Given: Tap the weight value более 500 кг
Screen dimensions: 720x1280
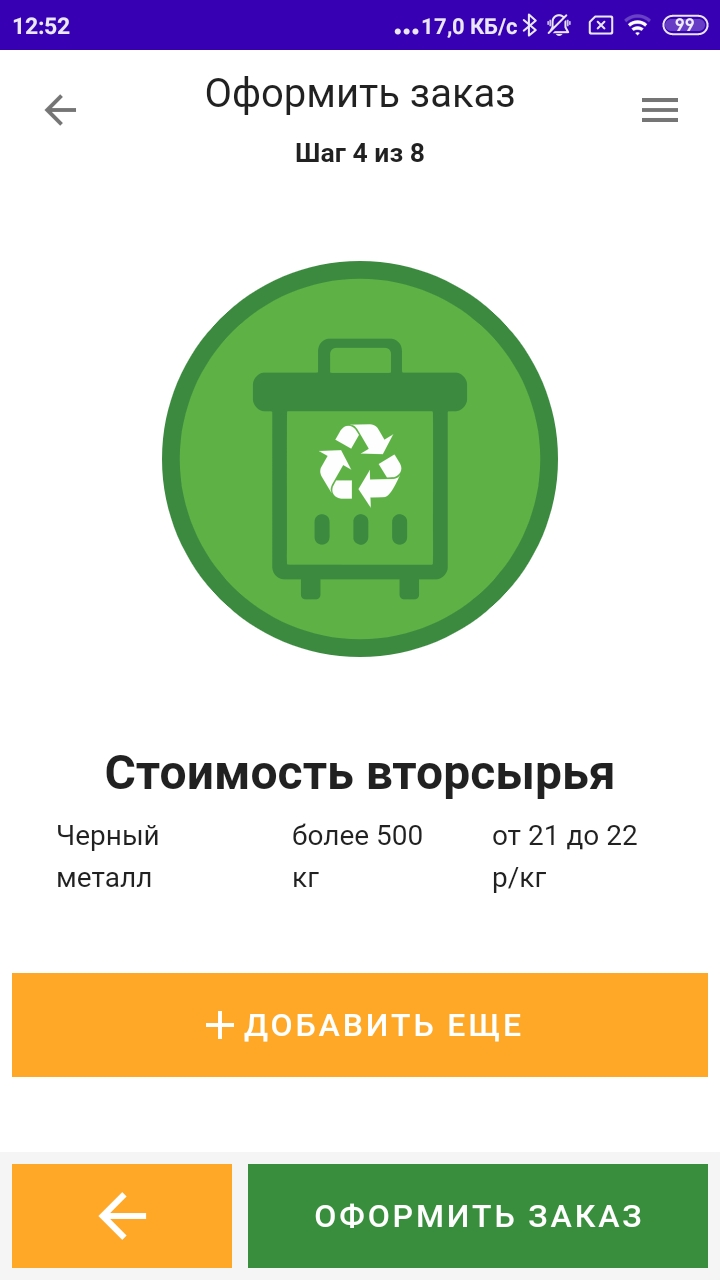Looking at the screenshot, I should 356,856.
